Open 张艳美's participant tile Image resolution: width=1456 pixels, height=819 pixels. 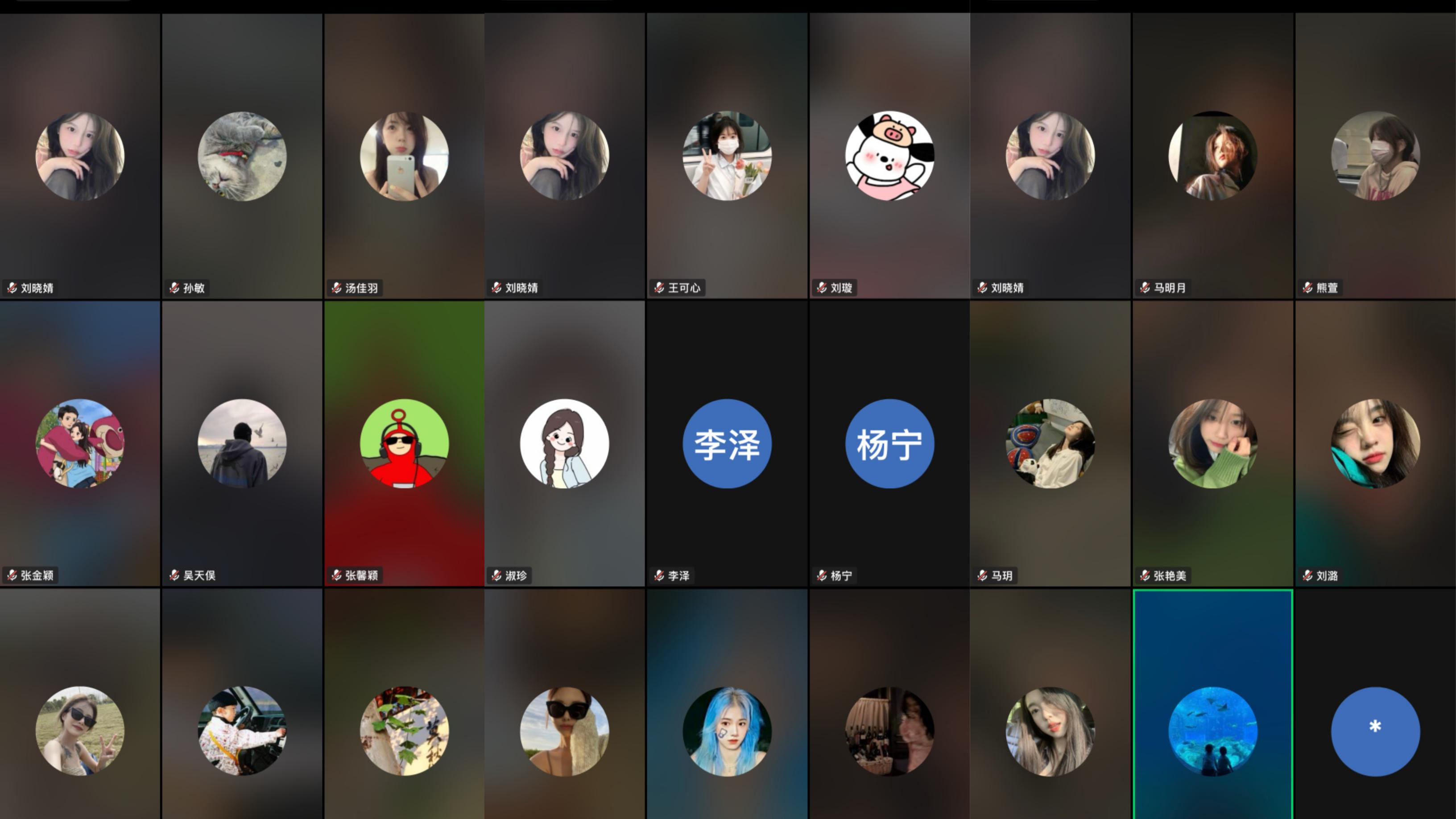(x=1212, y=444)
